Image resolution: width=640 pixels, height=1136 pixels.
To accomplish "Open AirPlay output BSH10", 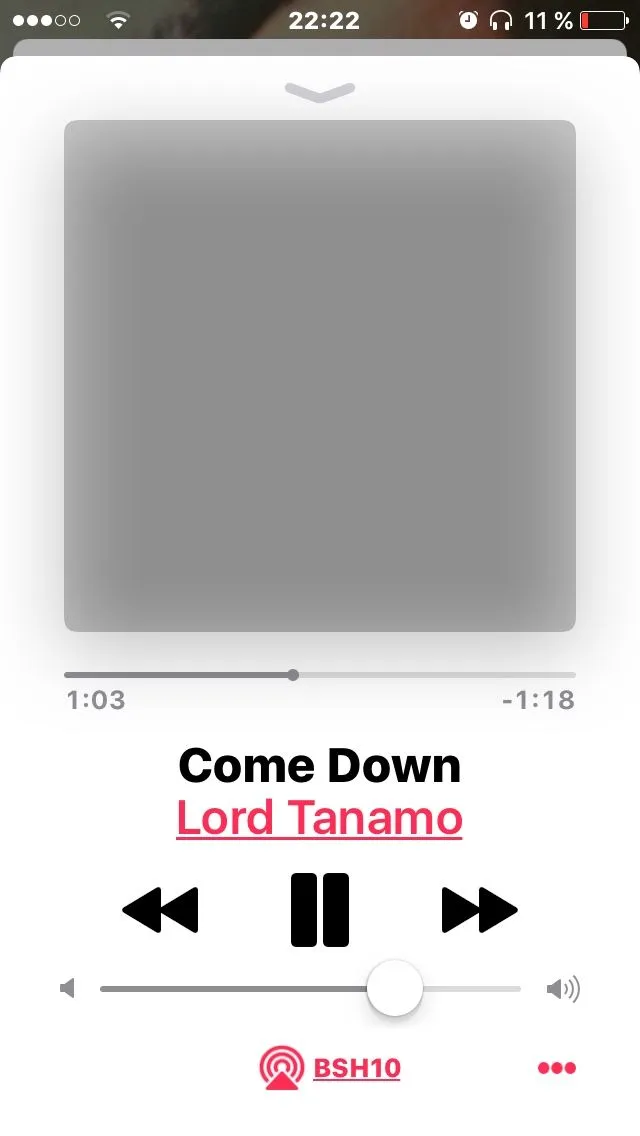I will [331, 1068].
